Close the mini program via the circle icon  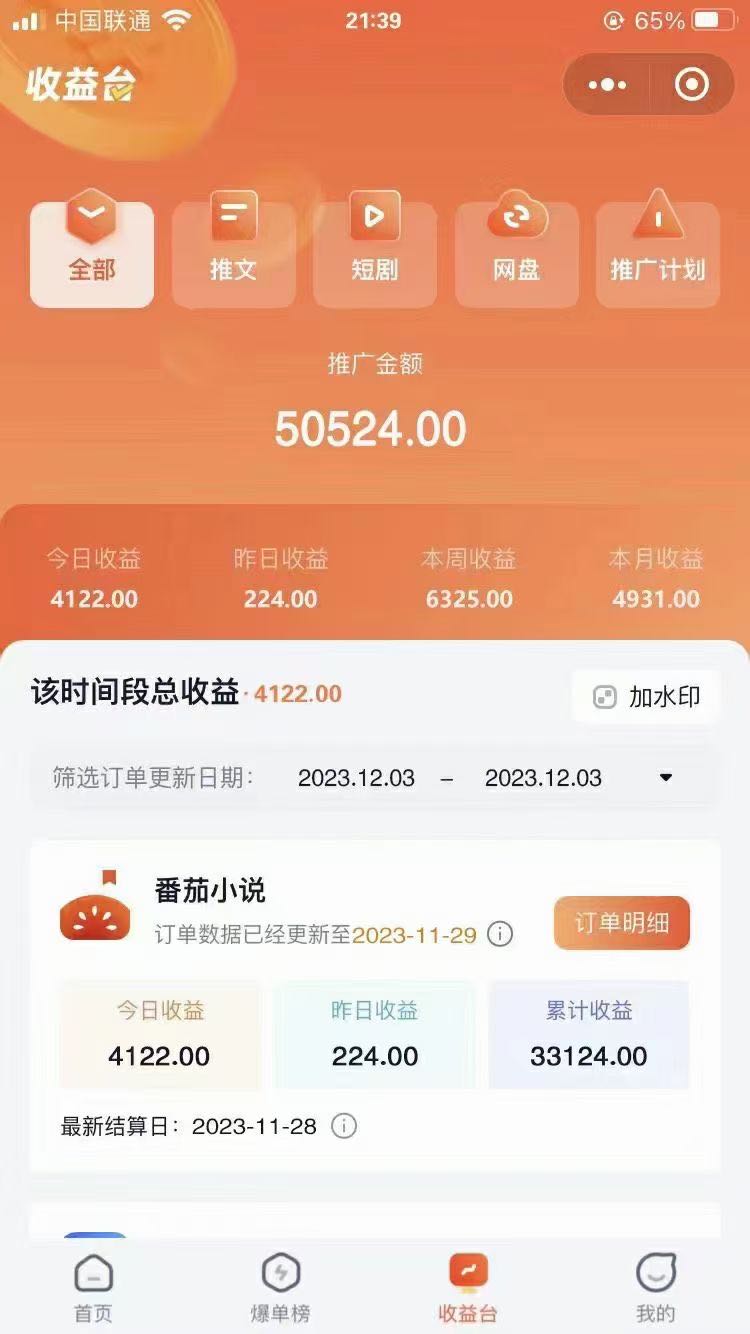(691, 85)
